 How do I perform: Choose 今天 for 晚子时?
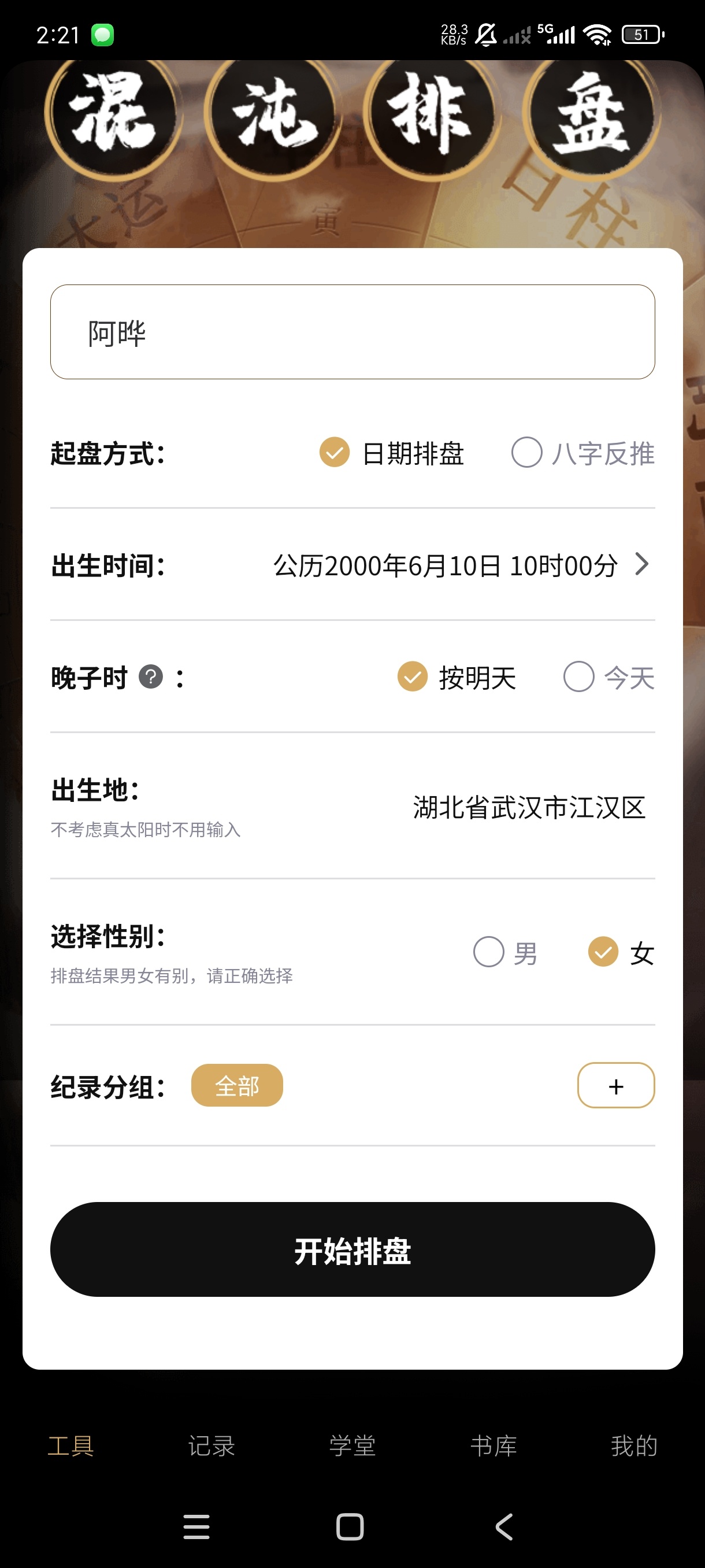[x=609, y=678]
